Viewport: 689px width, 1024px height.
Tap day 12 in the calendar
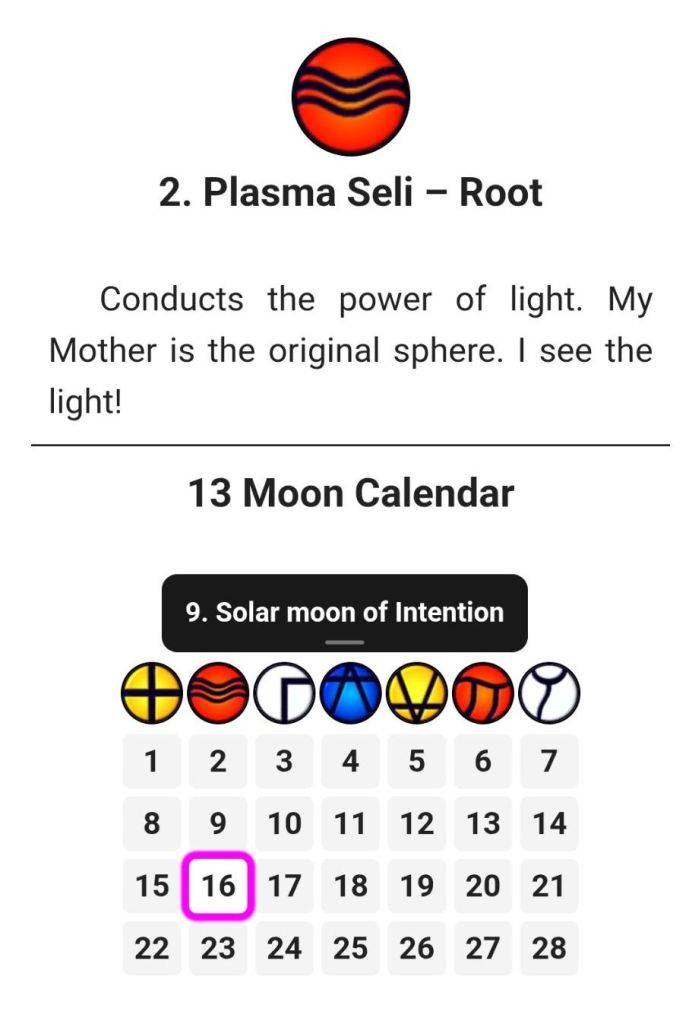417,824
